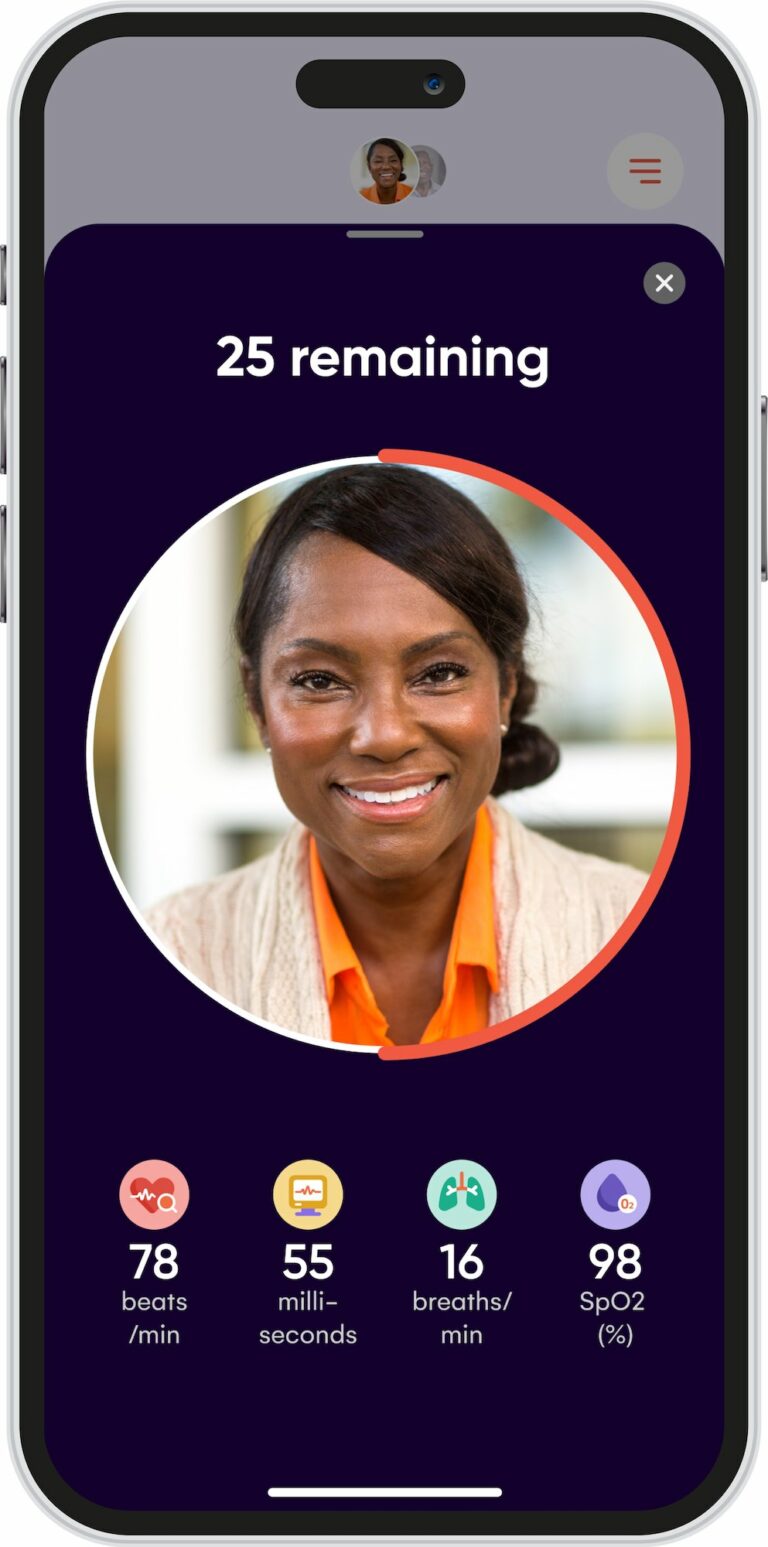Open the hamburger menu

(645, 171)
